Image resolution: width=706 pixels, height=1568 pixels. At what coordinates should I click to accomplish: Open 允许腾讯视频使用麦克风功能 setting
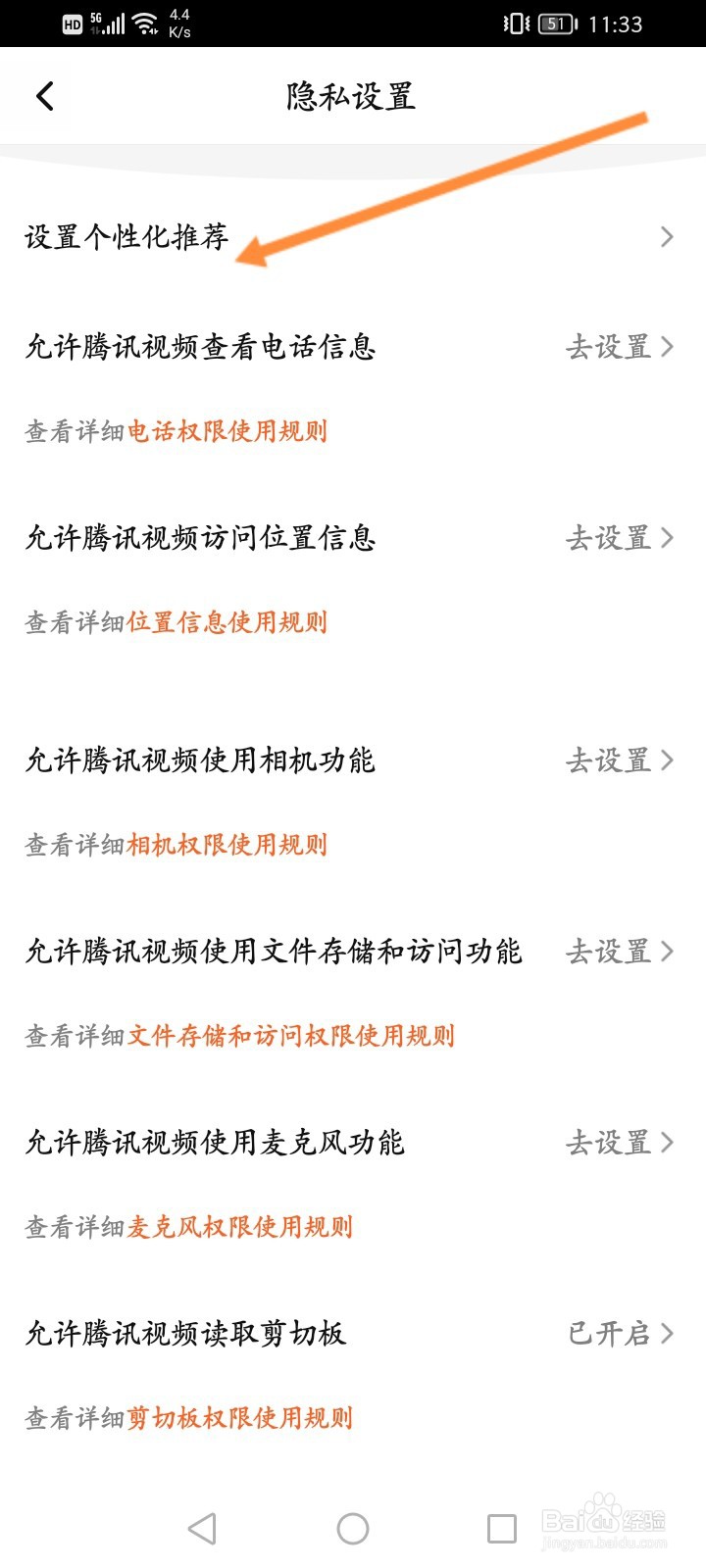[x=619, y=1143]
